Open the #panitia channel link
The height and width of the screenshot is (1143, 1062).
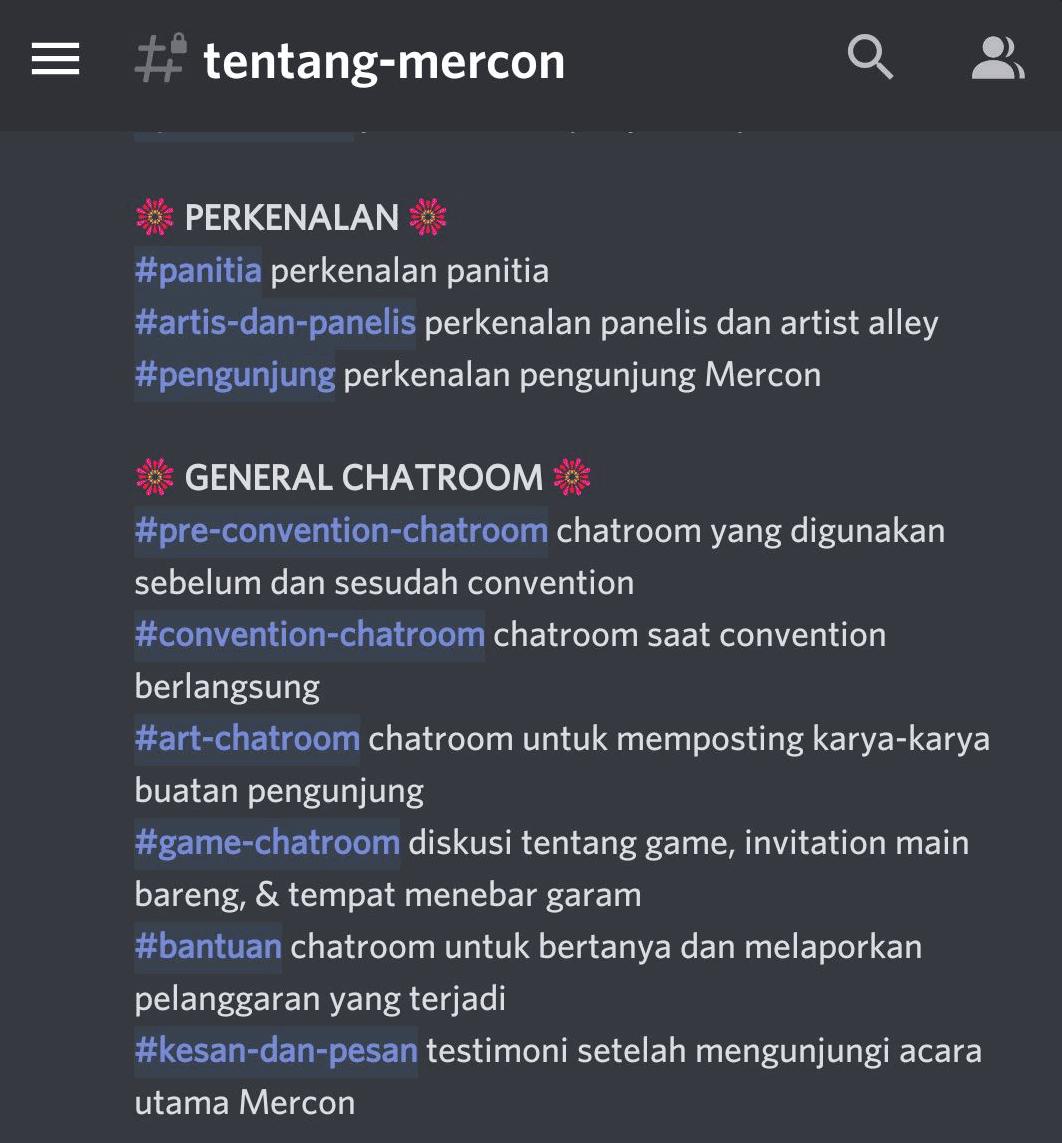click(x=198, y=271)
